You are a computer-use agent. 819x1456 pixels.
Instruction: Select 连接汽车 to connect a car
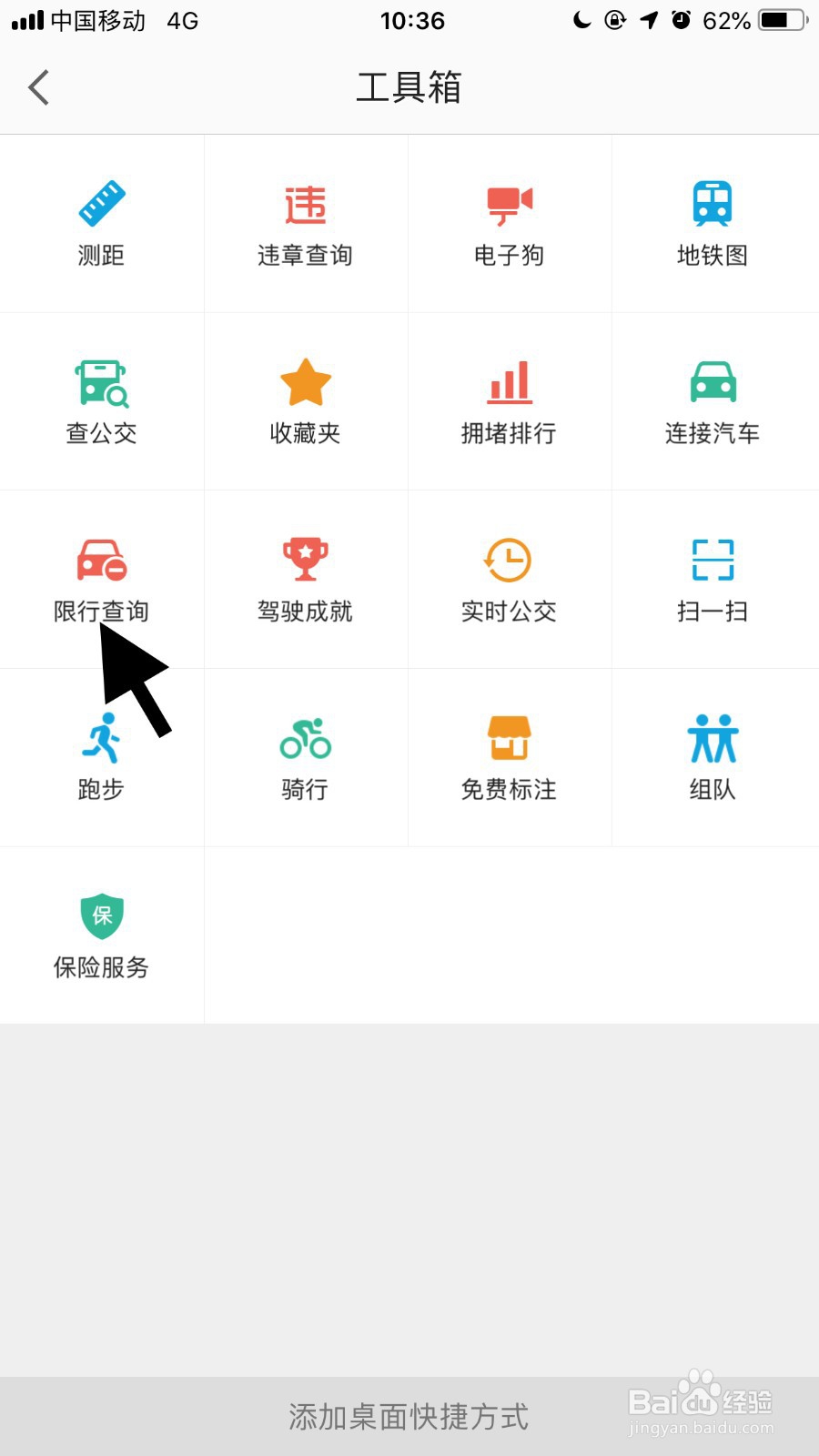click(713, 401)
